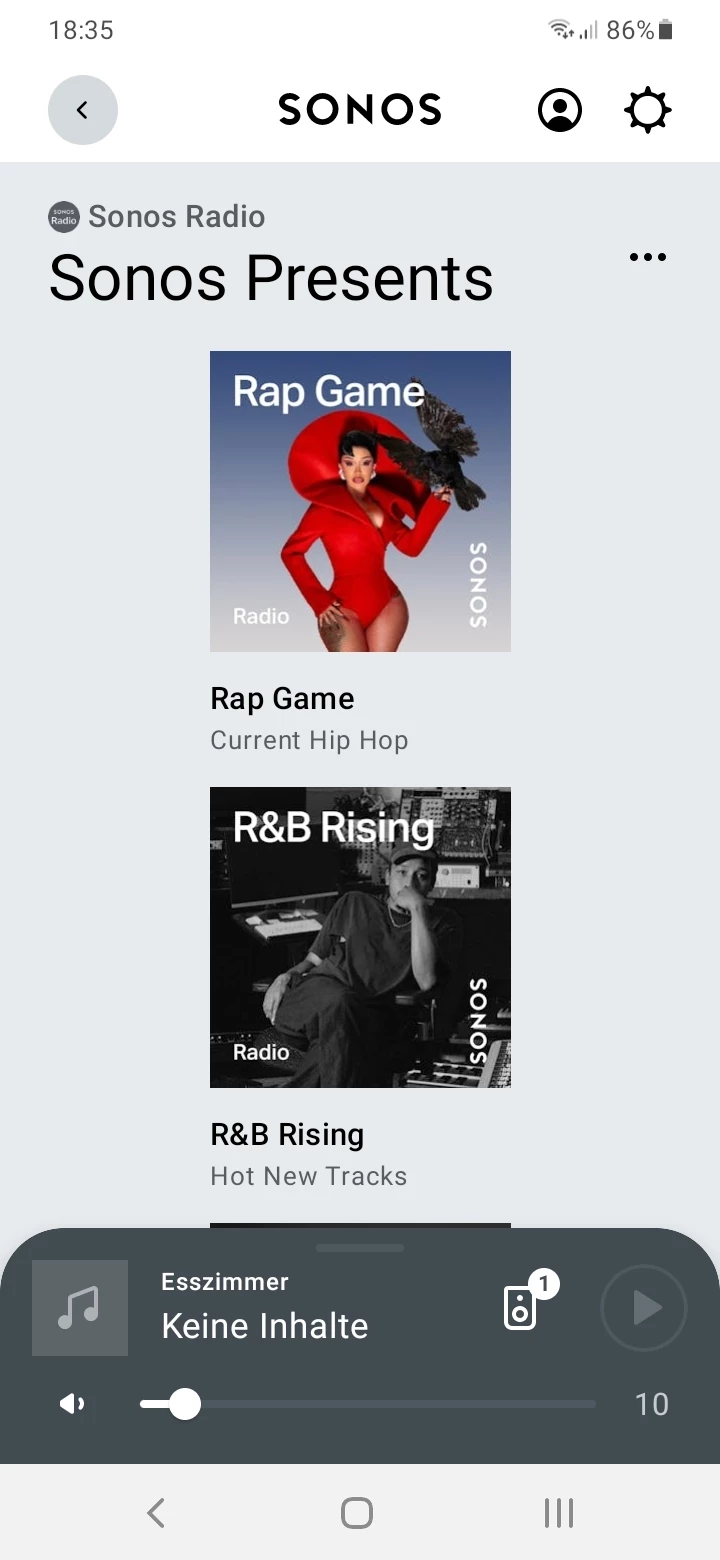Open the speaker output selector

[521, 1307]
